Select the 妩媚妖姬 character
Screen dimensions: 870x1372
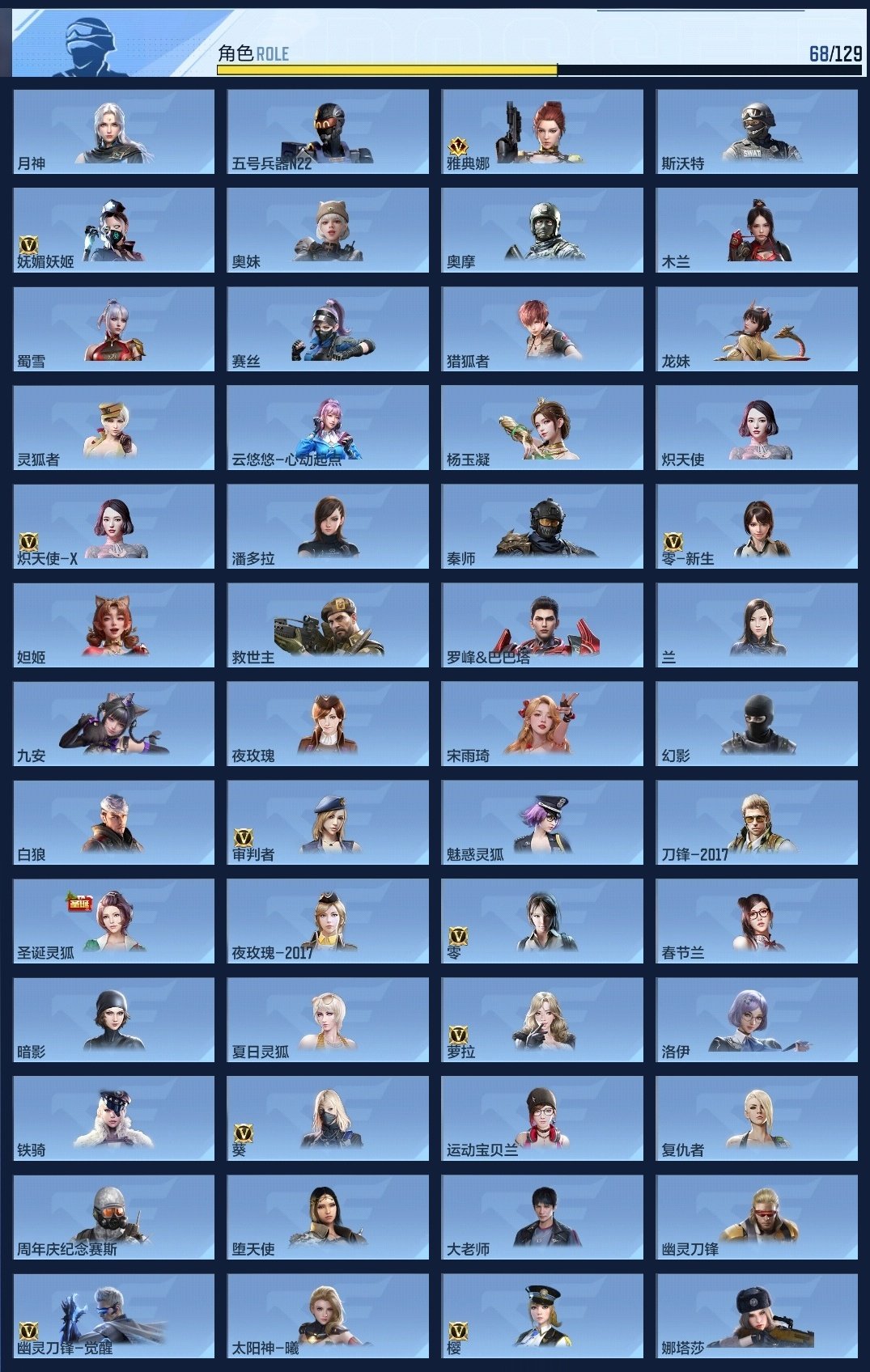click(113, 231)
